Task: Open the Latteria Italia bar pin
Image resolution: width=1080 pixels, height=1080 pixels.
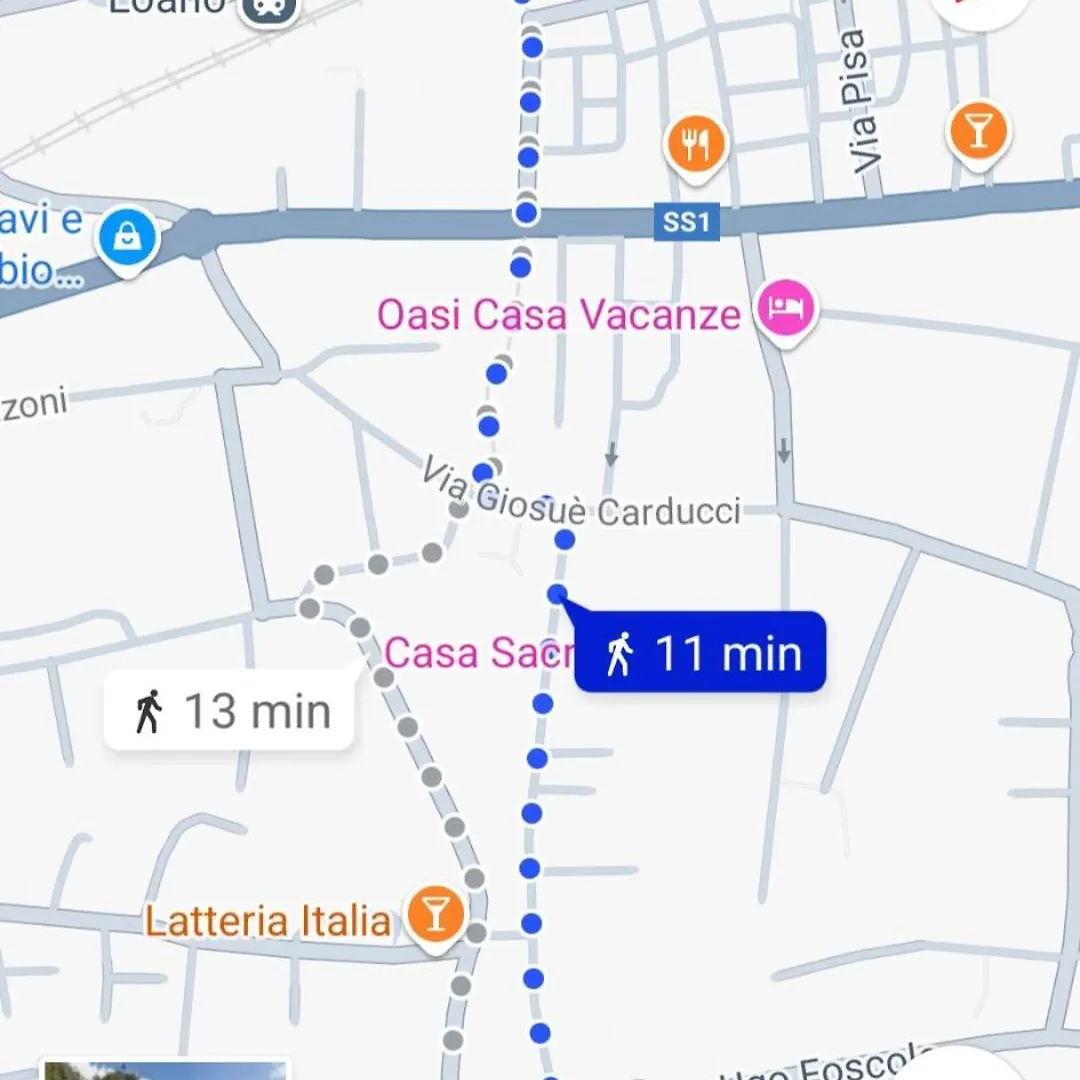Action: coord(435,914)
